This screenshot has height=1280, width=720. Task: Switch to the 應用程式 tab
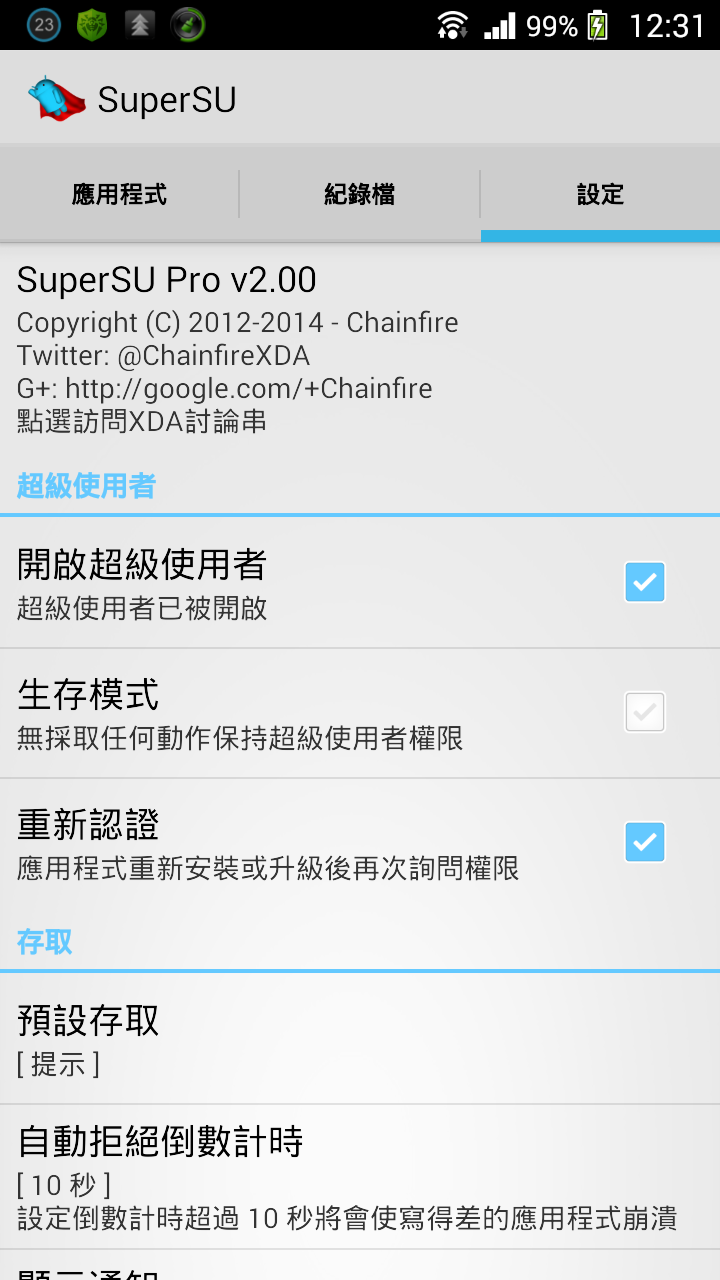[x=119, y=194]
